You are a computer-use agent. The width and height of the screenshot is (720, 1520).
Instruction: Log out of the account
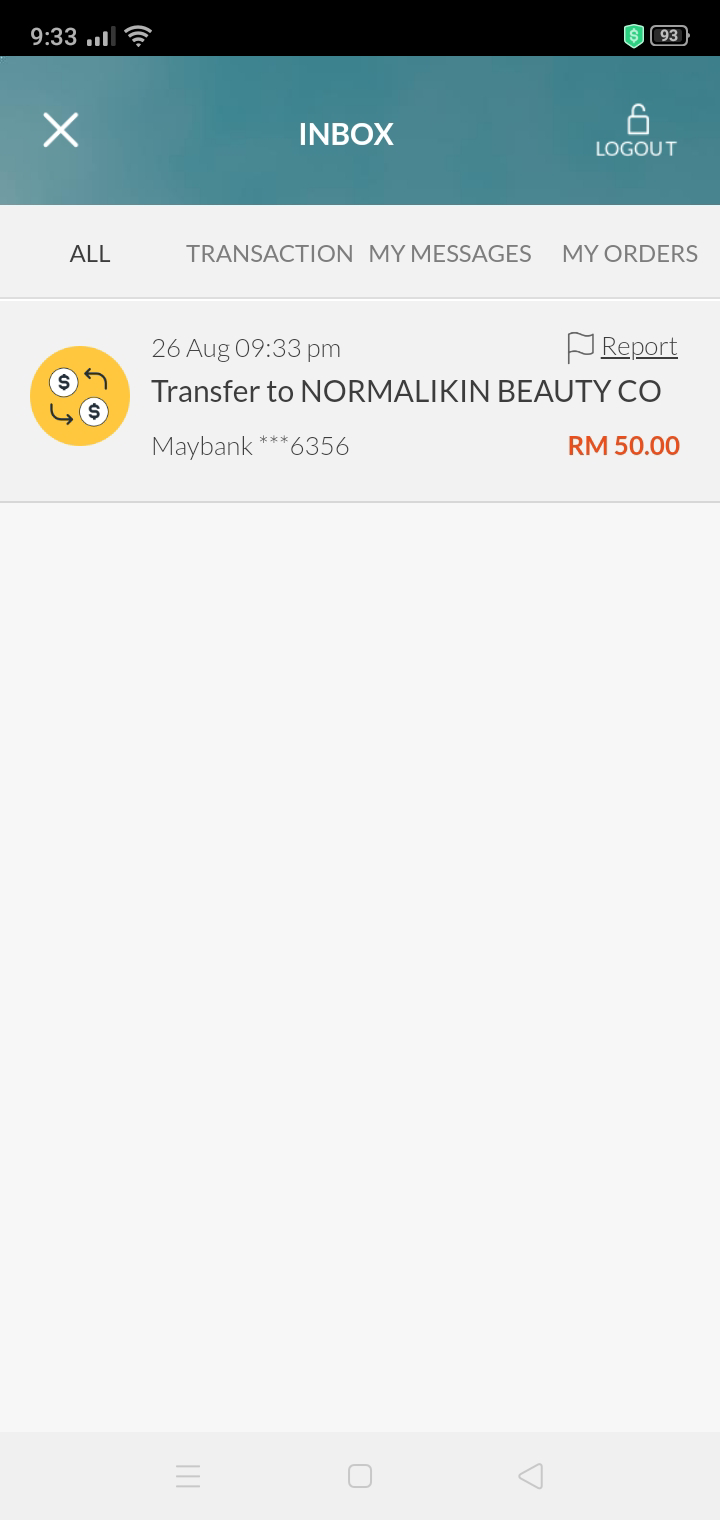point(636,132)
